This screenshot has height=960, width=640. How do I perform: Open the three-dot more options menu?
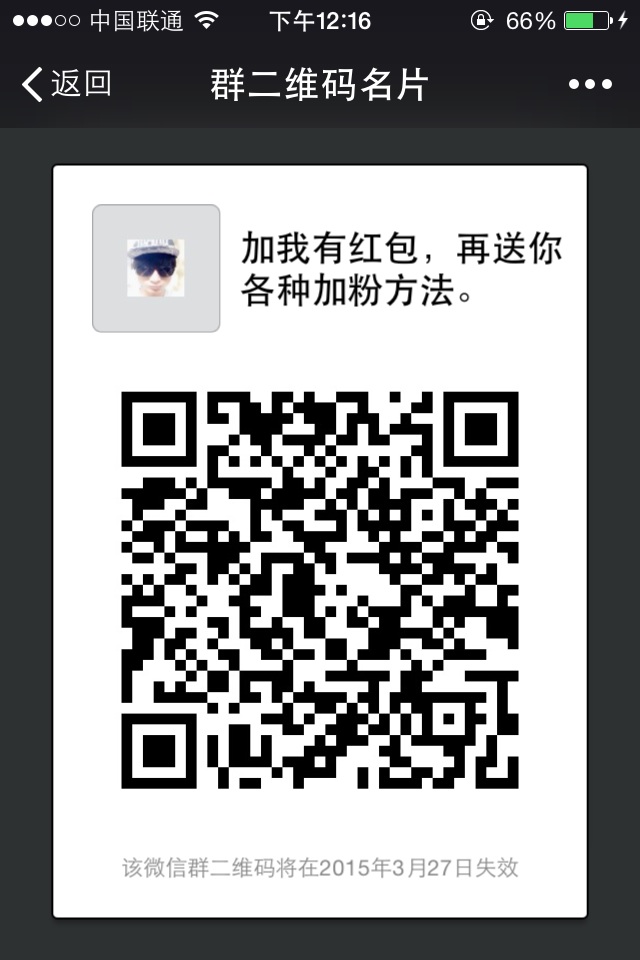click(x=590, y=84)
